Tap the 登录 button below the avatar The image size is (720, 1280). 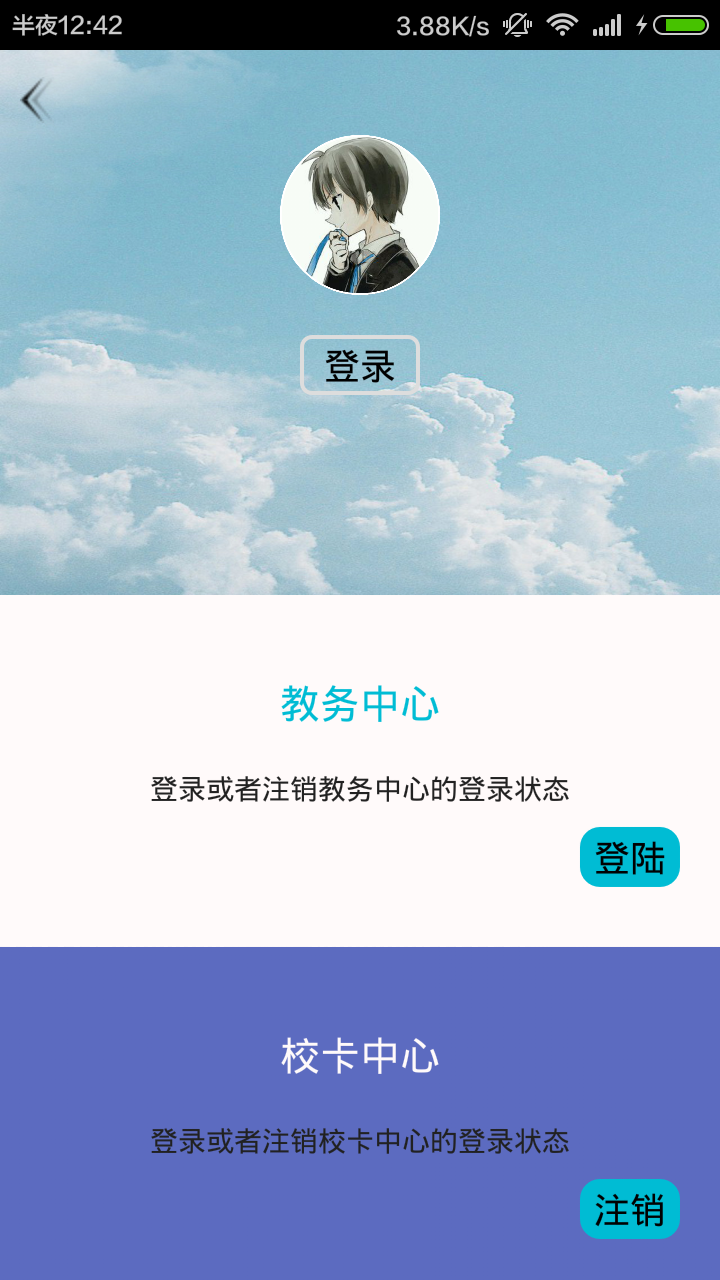[360, 366]
